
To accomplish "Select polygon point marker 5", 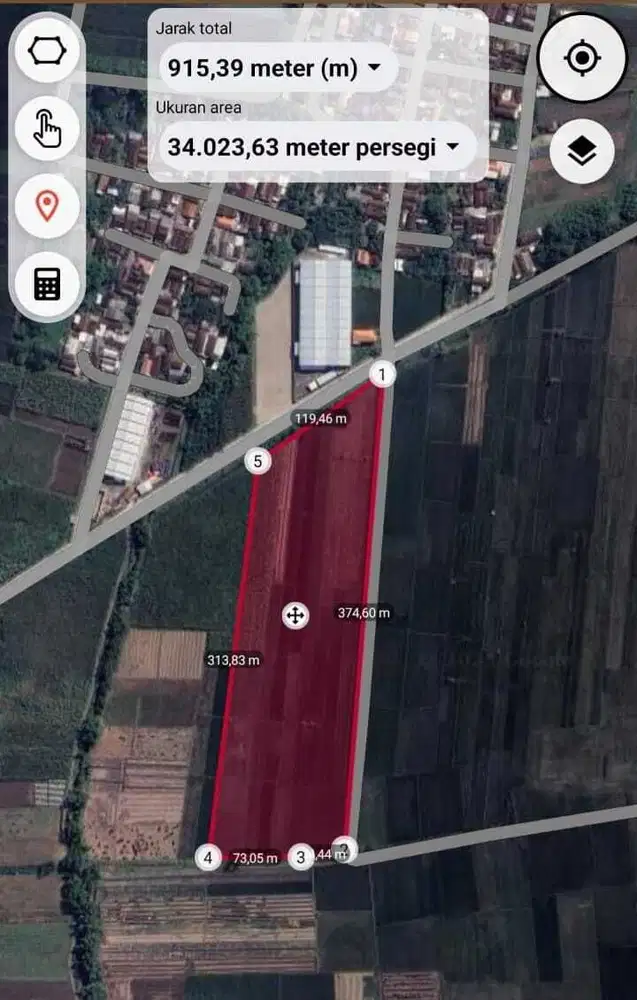I will 258,461.
